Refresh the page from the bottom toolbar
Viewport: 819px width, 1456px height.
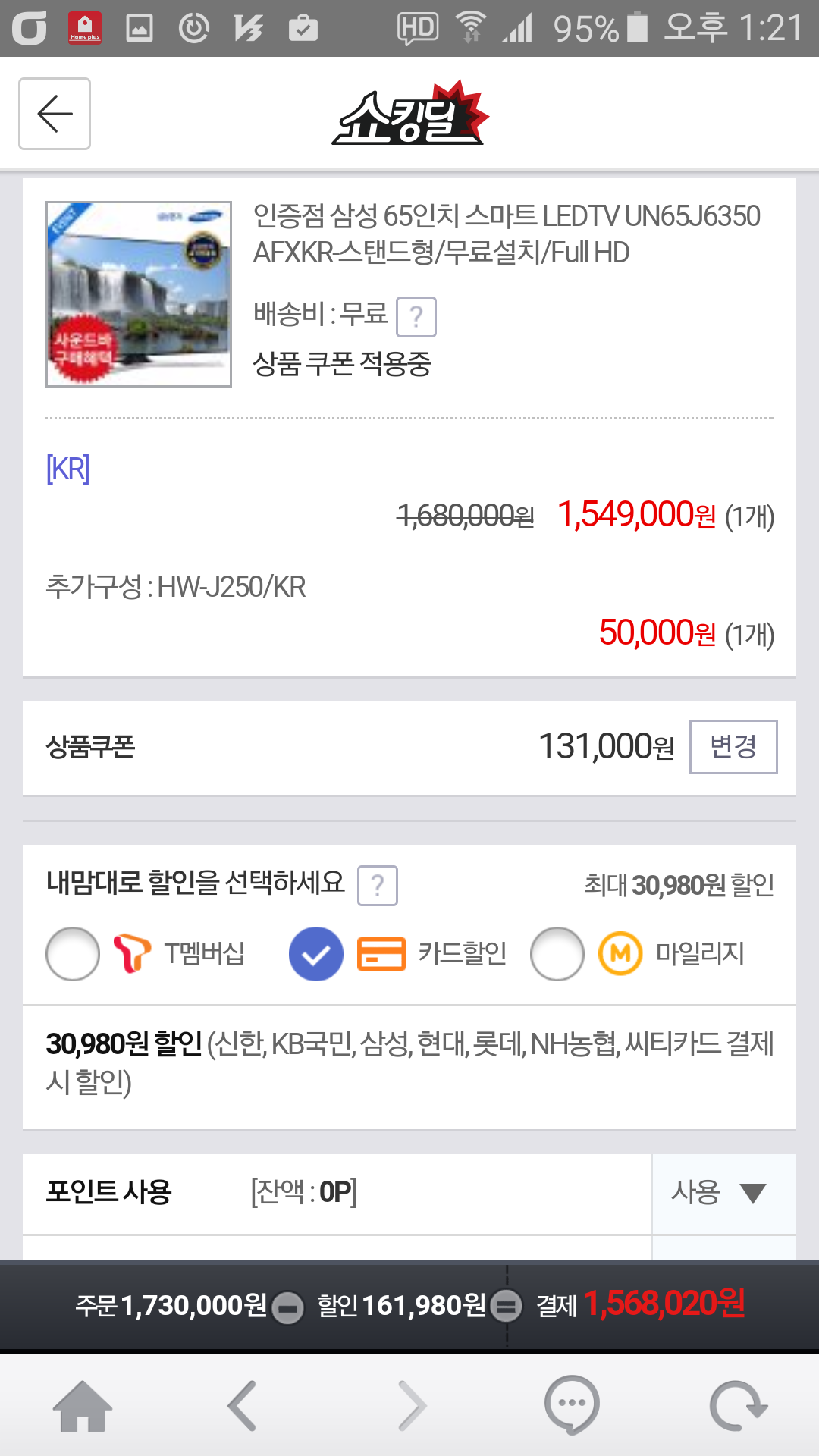click(738, 1406)
